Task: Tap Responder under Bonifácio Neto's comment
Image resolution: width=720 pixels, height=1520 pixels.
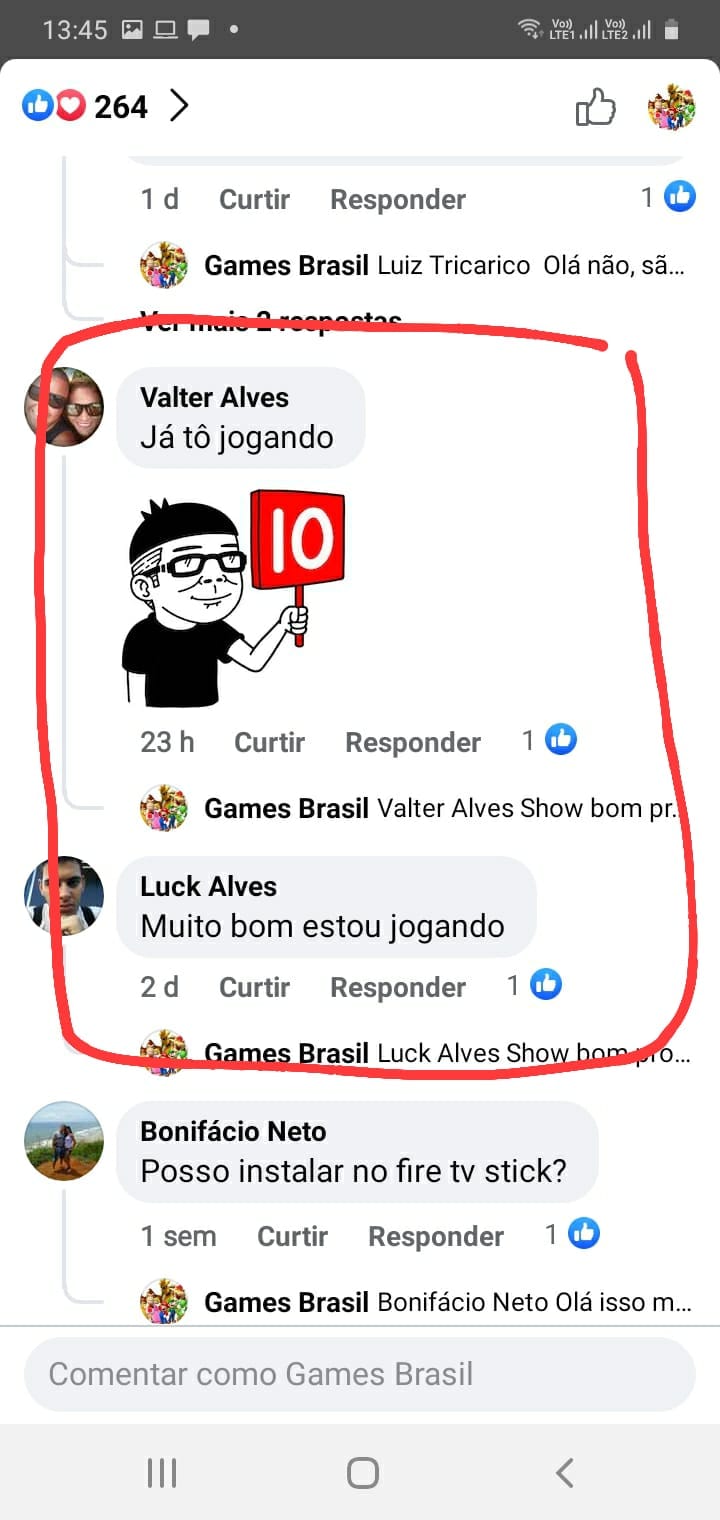Action: click(436, 1236)
